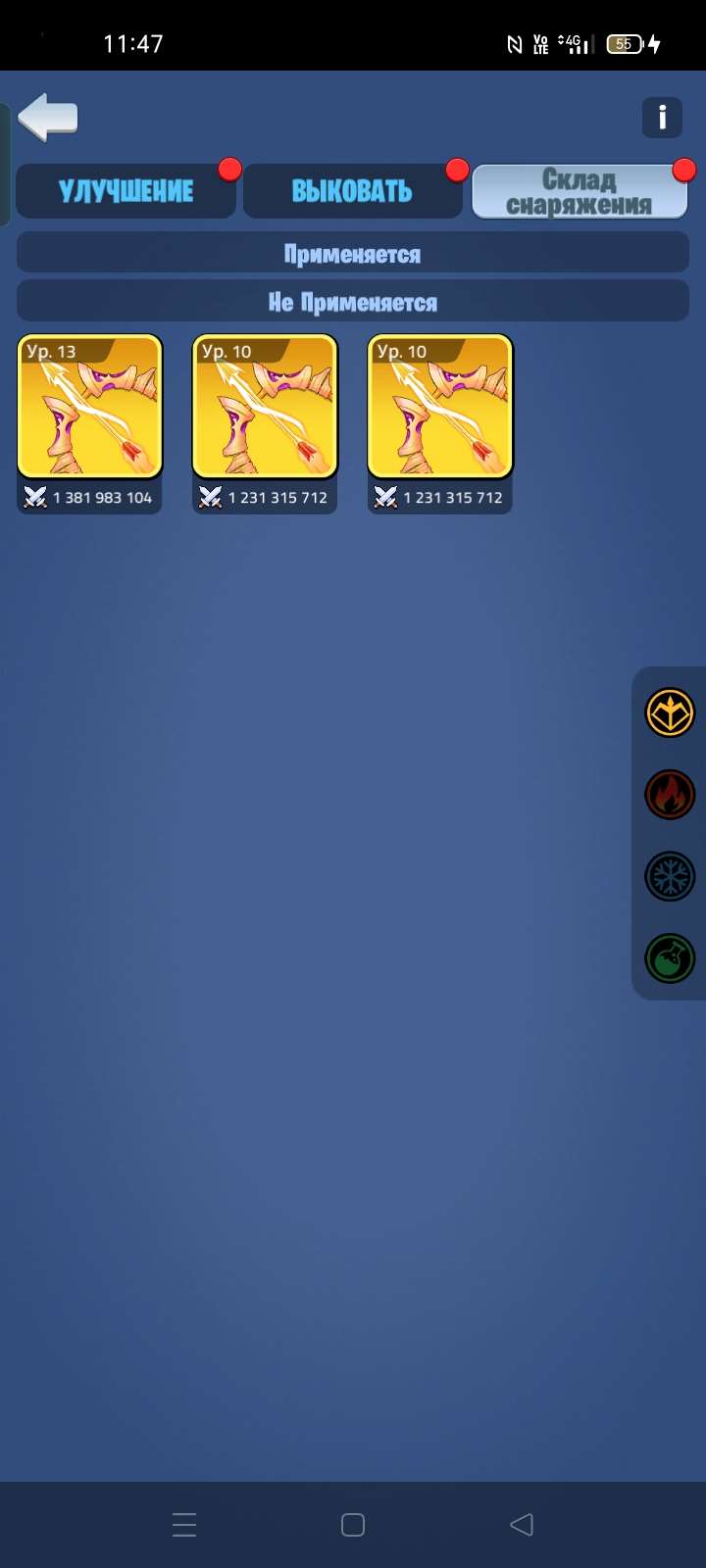Go back with the white arrow
This screenshot has width=706, height=1568.
tap(48, 119)
